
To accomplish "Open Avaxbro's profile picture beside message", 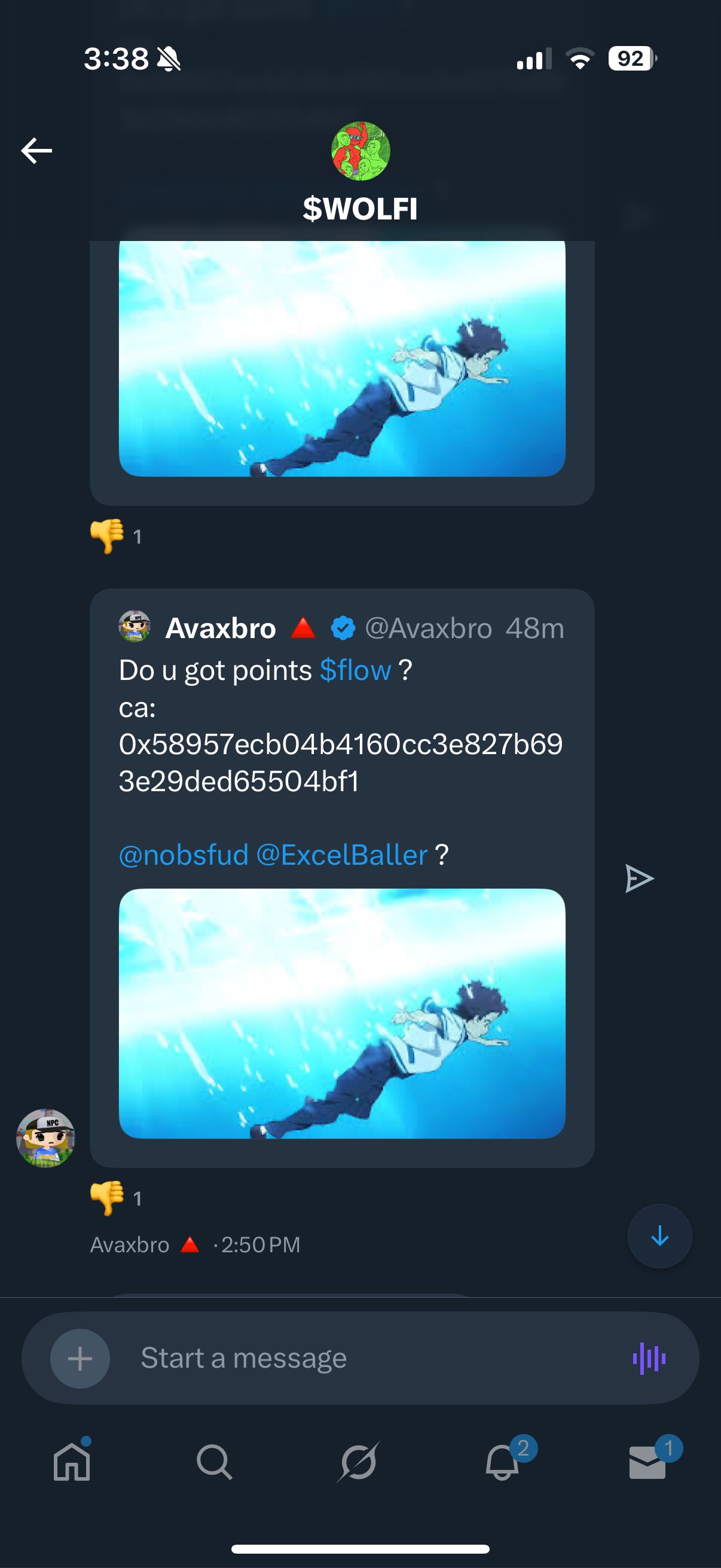I will tap(45, 1137).
